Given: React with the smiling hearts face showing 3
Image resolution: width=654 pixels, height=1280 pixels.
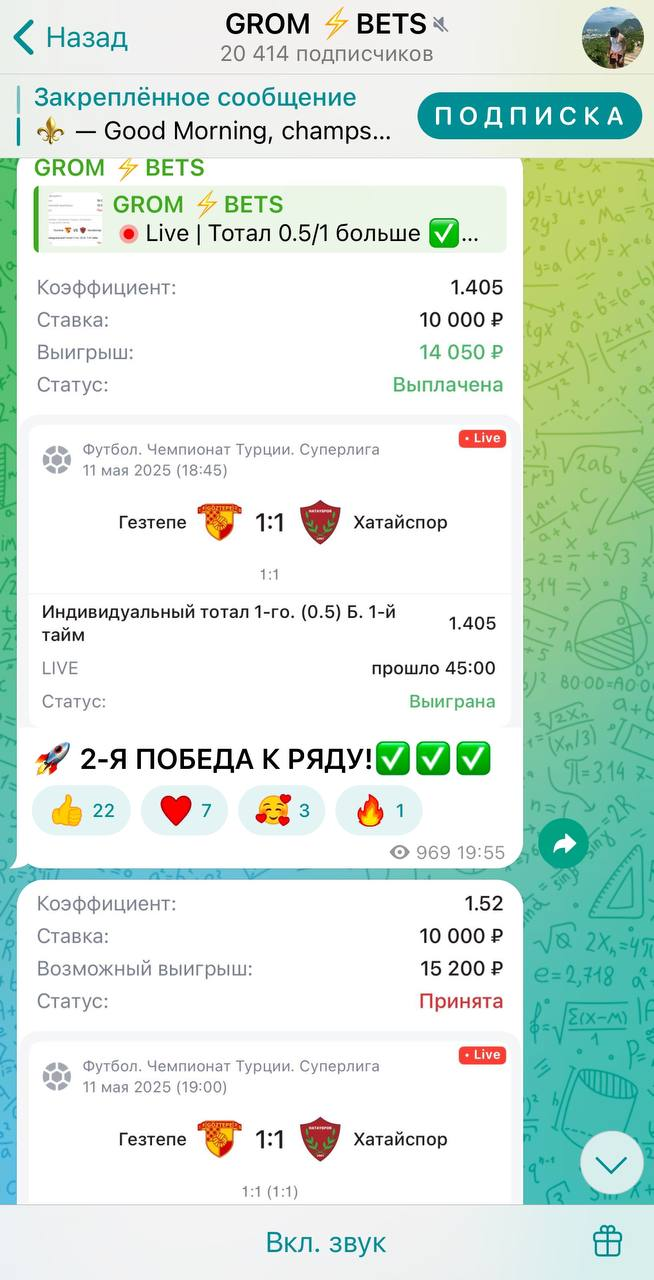Looking at the screenshot, I should click(282, 810).
